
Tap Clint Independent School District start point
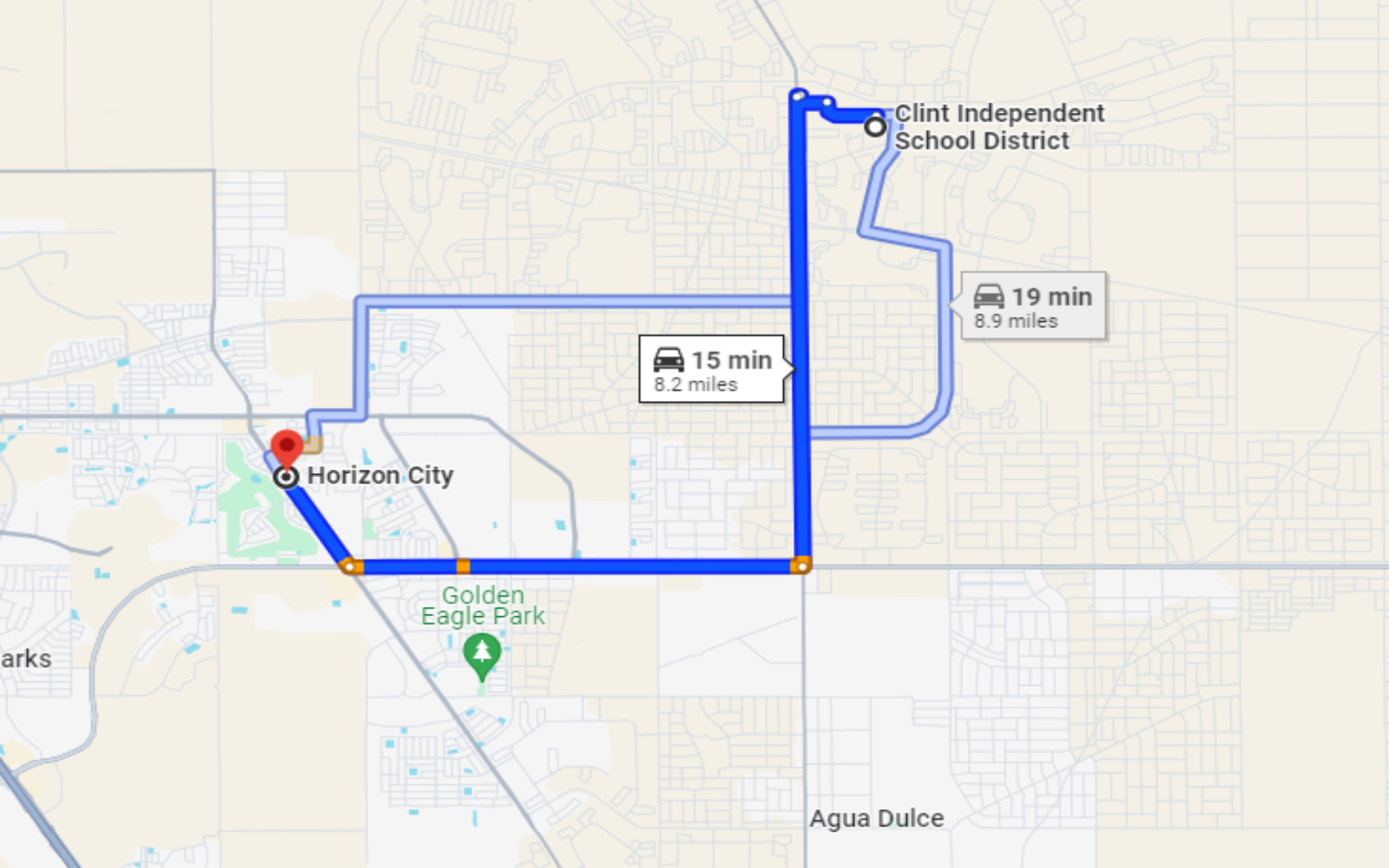point(875,128)
